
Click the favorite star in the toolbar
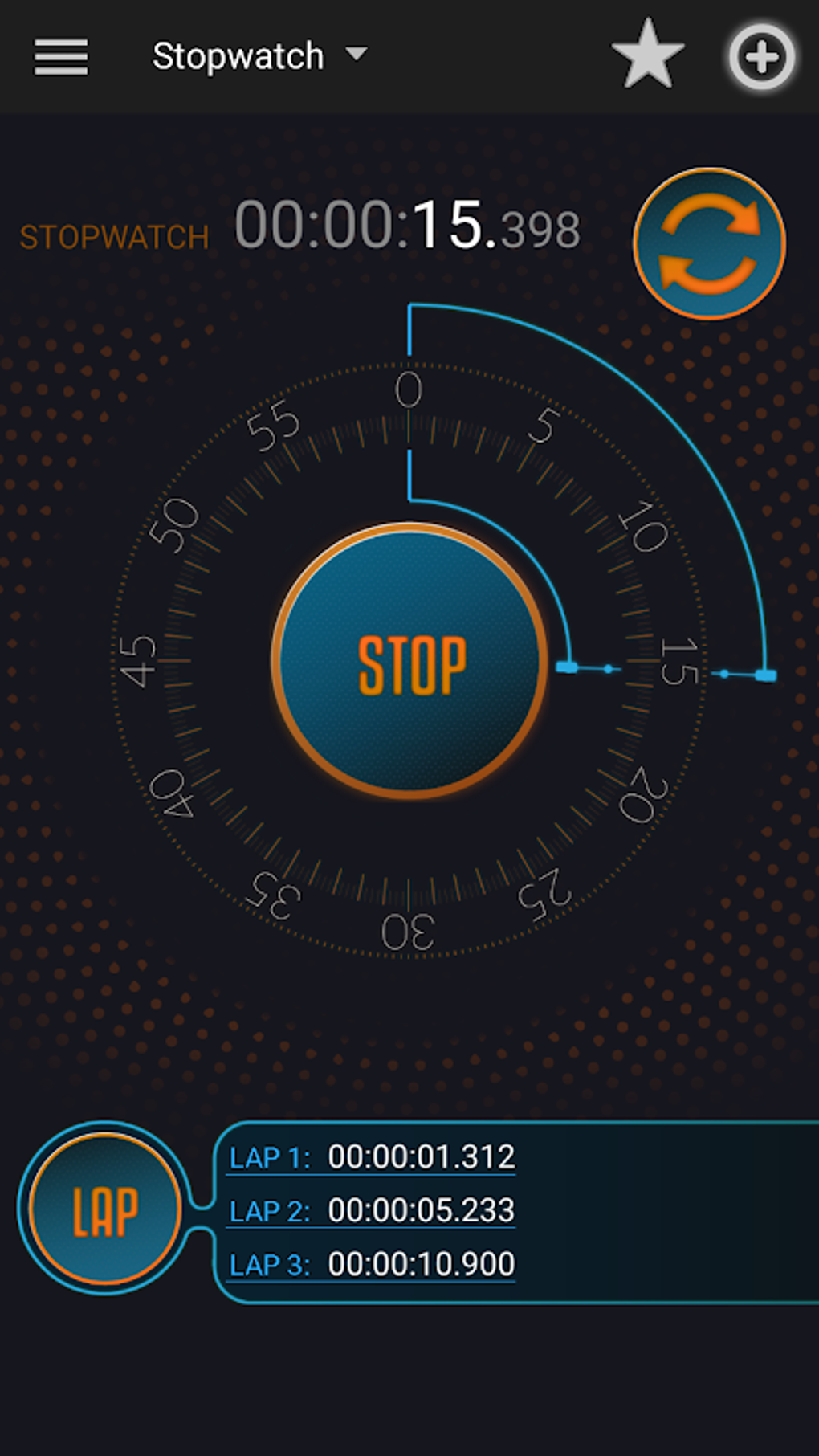(646, 56)
